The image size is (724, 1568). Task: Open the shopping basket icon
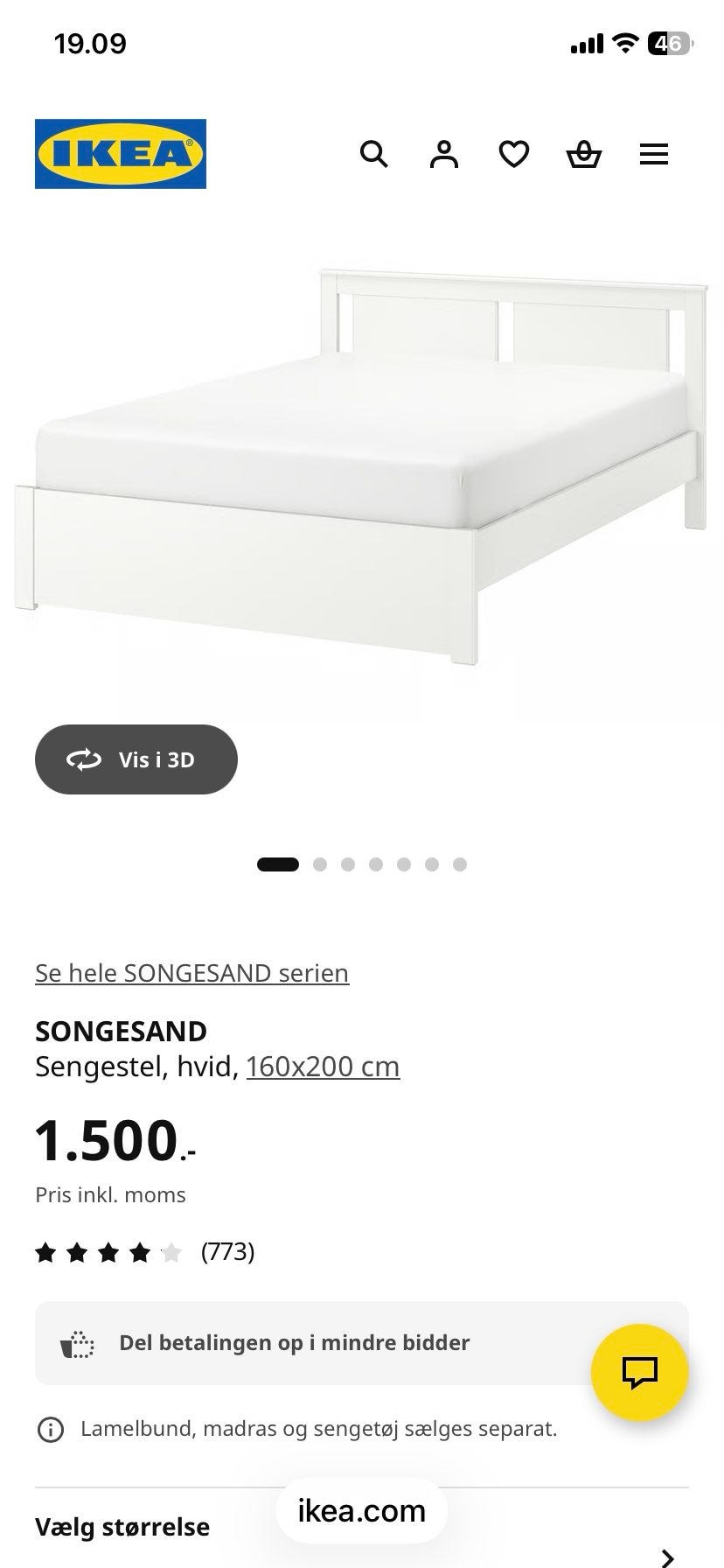[x=584, y=154]
